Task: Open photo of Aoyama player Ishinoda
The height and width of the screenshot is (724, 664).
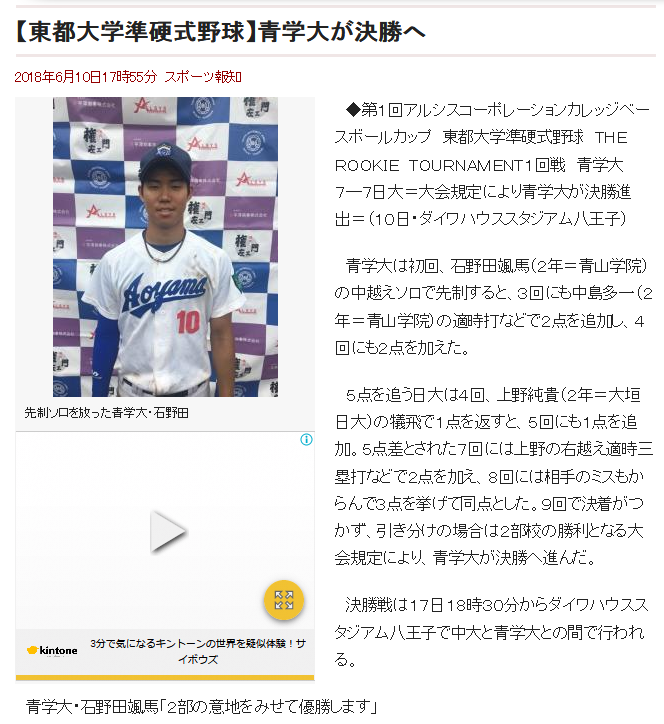Action: coord(165,246)
